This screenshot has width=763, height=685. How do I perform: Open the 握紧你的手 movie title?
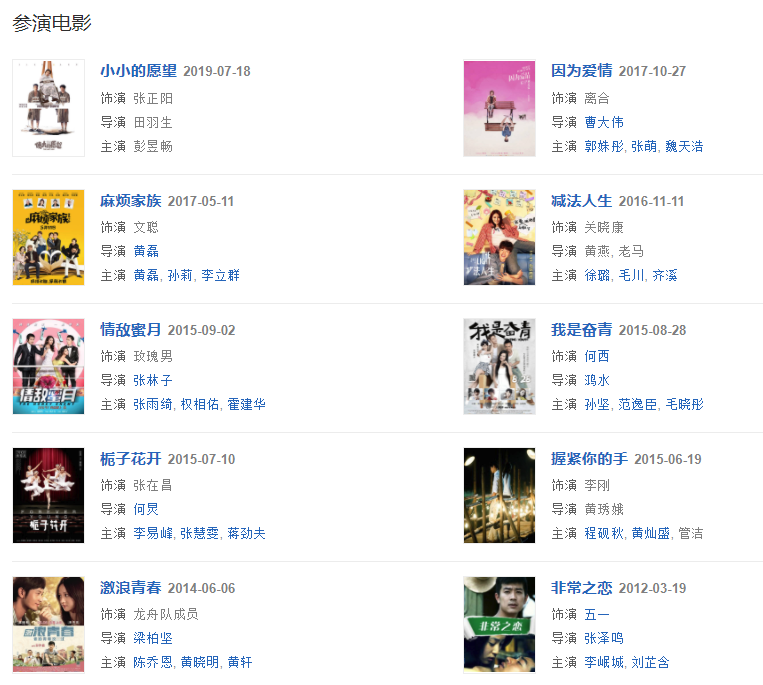[589, 458]
